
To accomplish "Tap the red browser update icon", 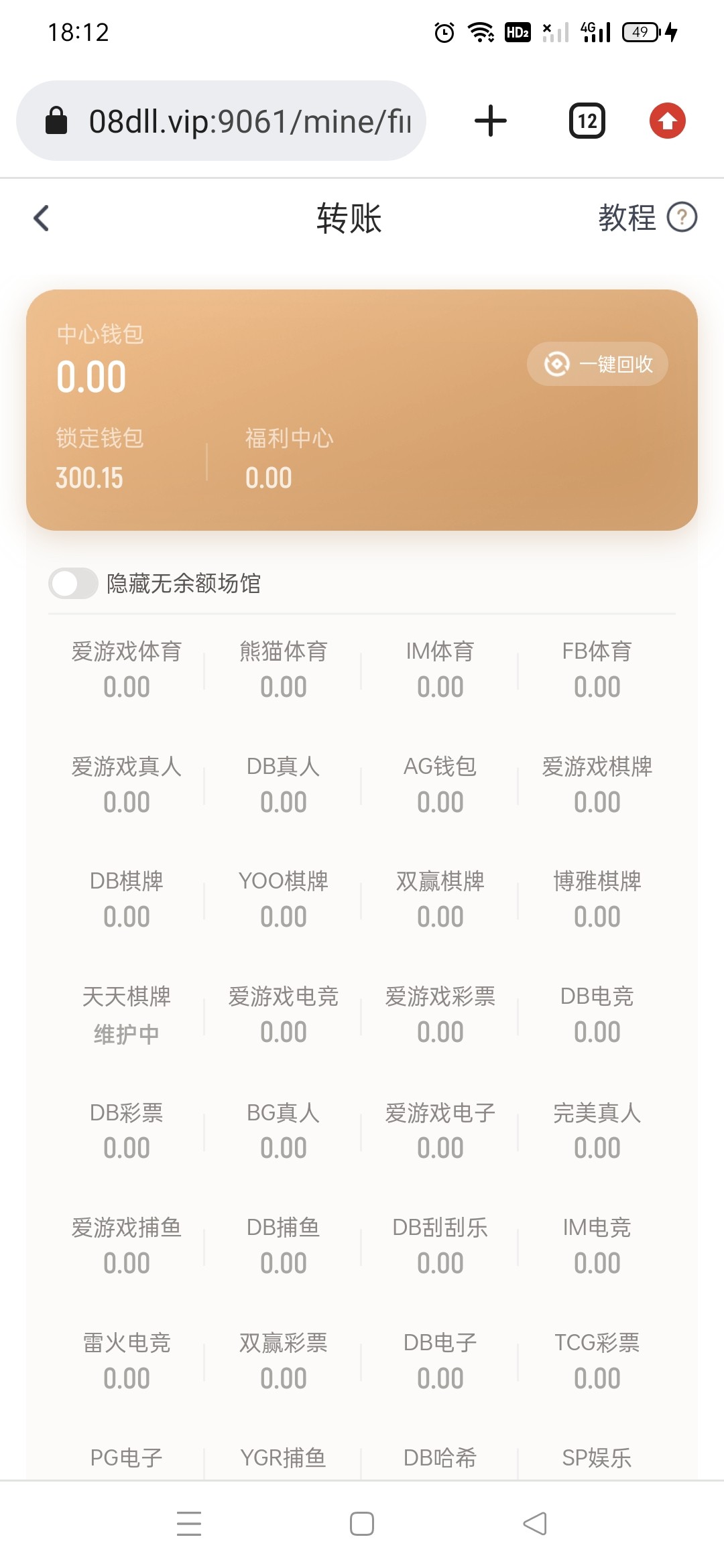I will tap(668, 121).
